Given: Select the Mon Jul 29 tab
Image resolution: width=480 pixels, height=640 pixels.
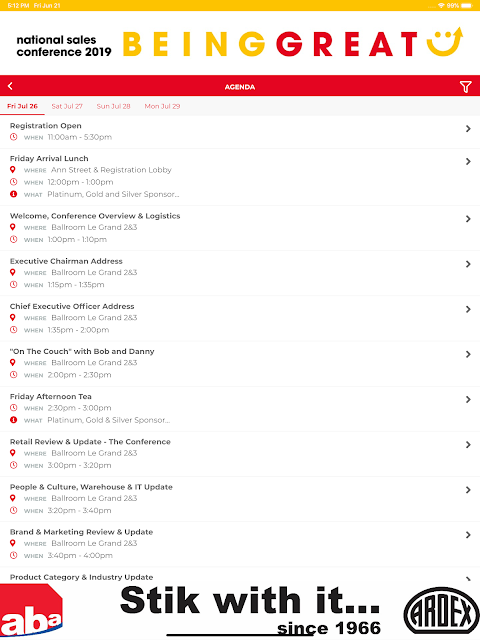Looking at the screenshot, I should [162, 106].
